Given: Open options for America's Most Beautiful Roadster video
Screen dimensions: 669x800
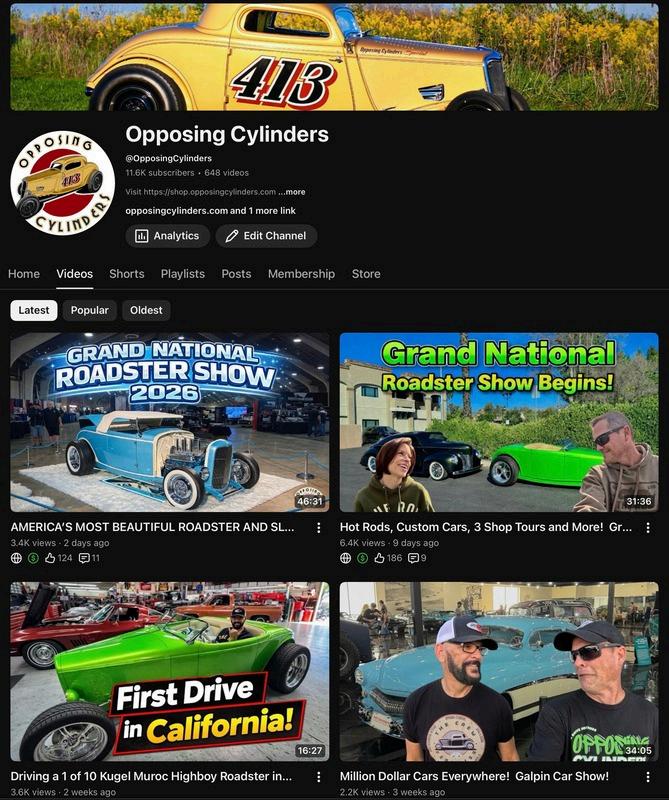Looking at the screenshot, I should click(x=319, y=527).
